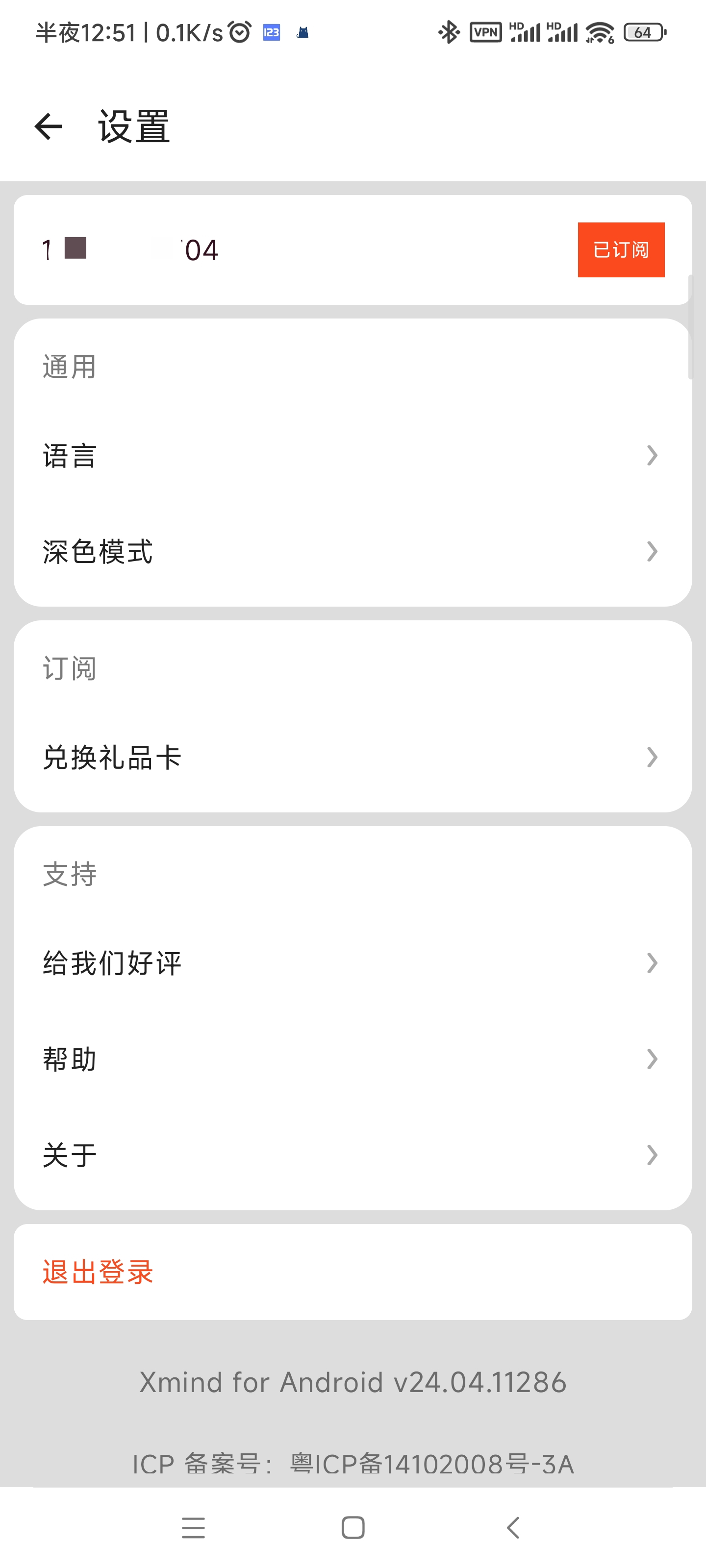This screenshot has width=706, height=1568.
Task: Expand the chevron next to 帮助
Action: [x=652, y=1058]
